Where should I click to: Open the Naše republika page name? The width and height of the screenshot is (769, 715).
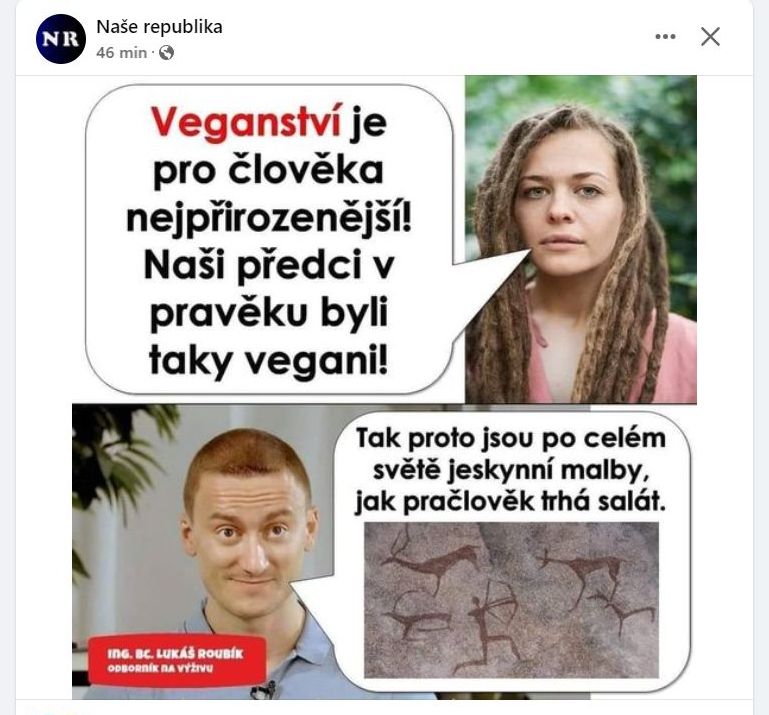tap(159, 27)
